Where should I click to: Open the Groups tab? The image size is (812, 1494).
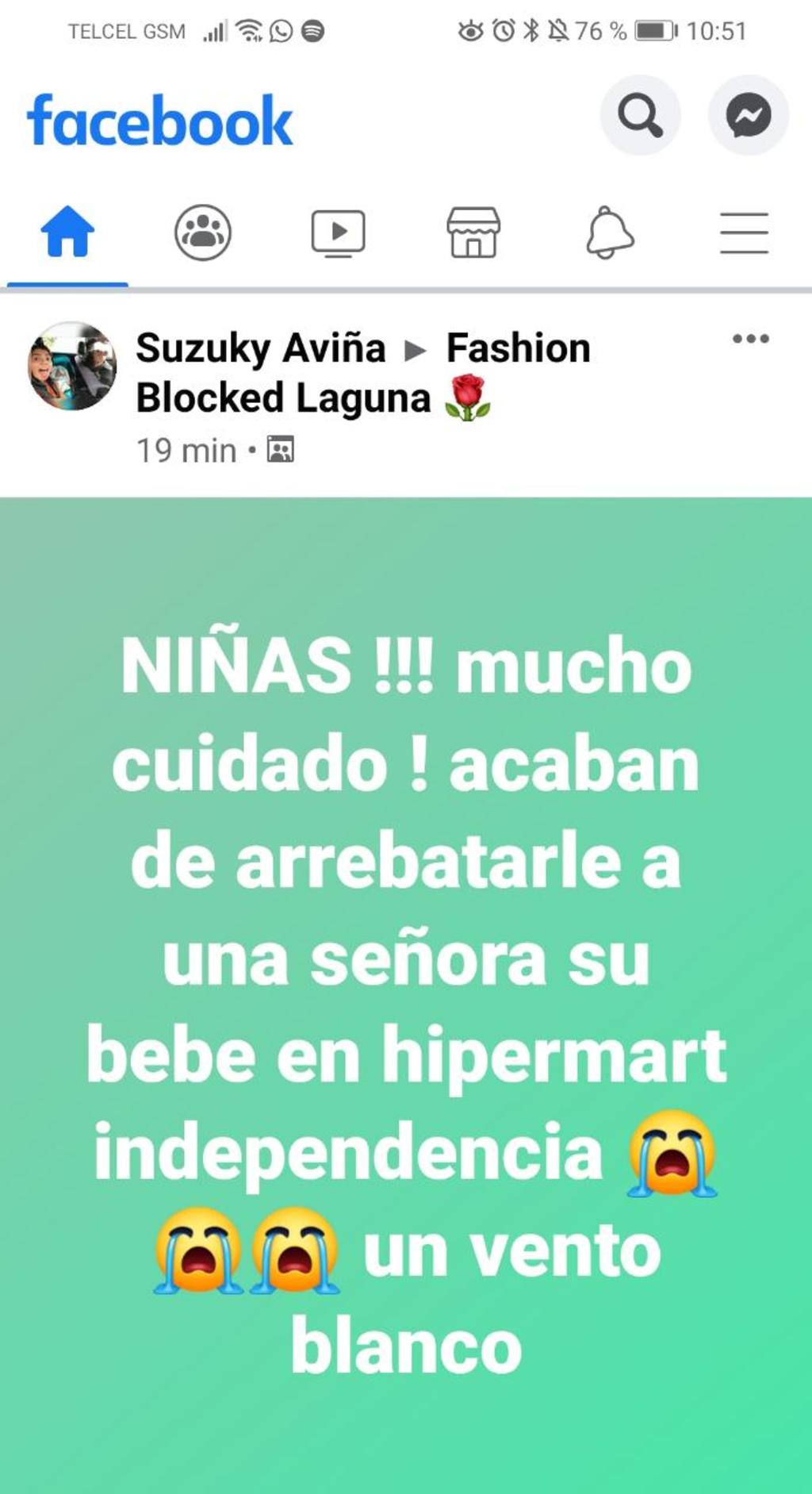coord(203,232)
